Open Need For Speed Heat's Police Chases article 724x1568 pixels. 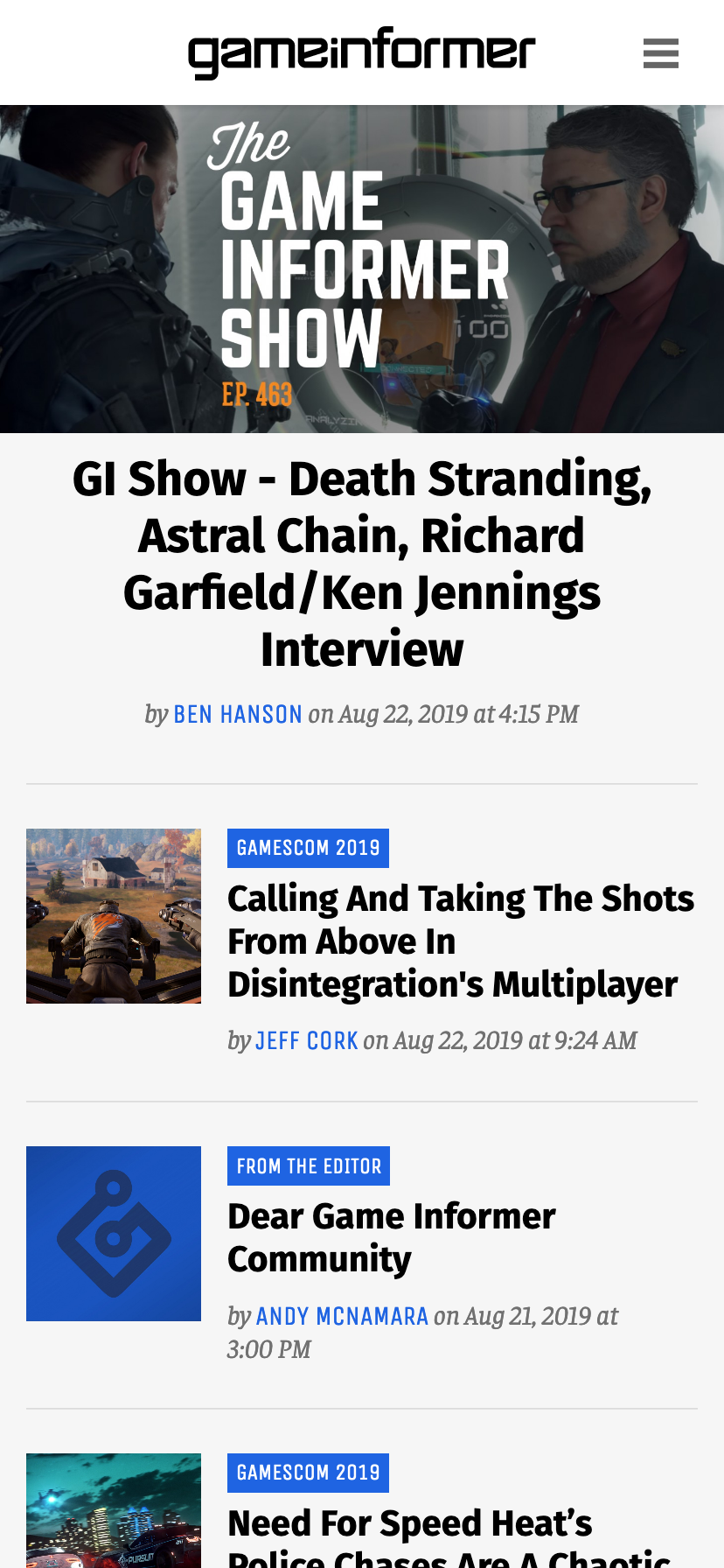pyautogui.click(x=449, y=1537)
